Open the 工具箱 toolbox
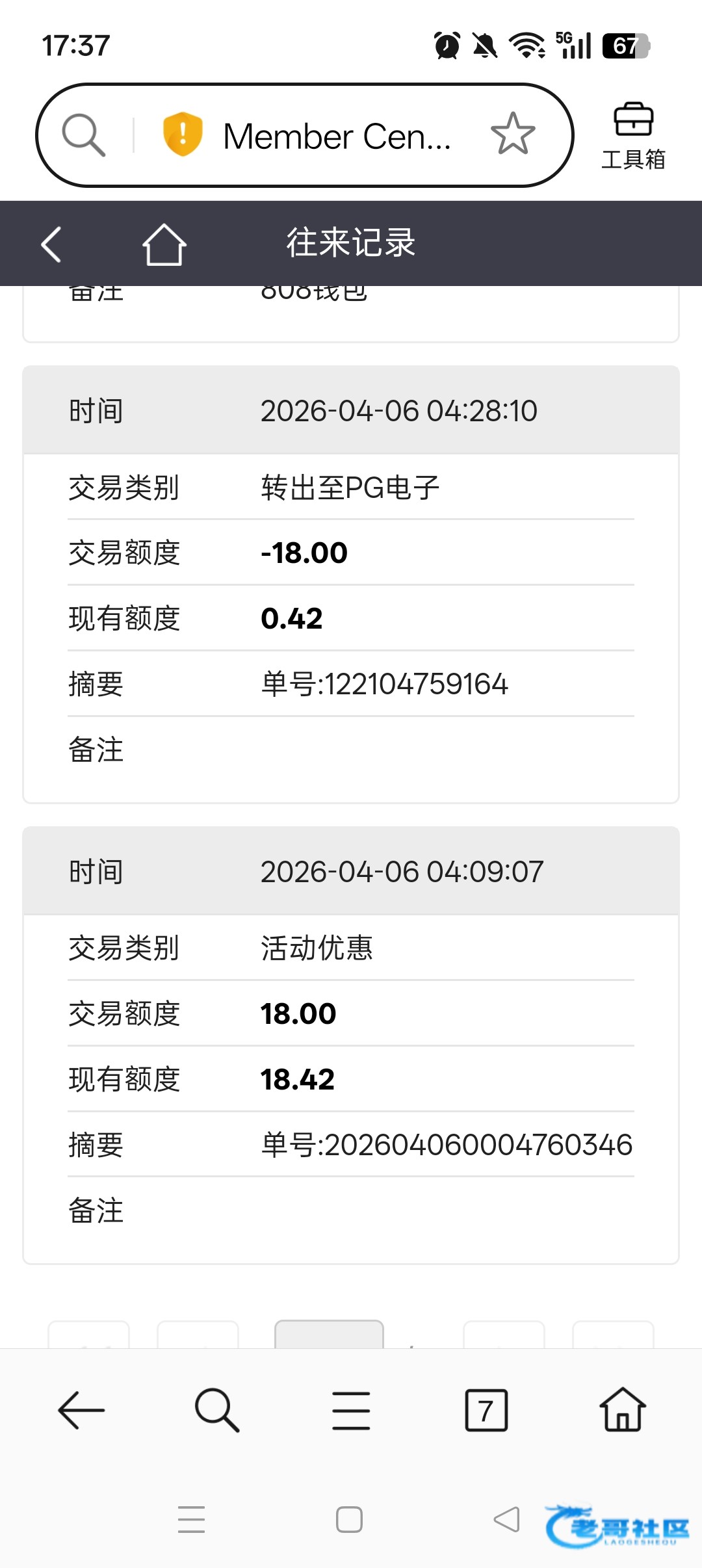This screenshot has width=702, height=1568. coord(633,135)
